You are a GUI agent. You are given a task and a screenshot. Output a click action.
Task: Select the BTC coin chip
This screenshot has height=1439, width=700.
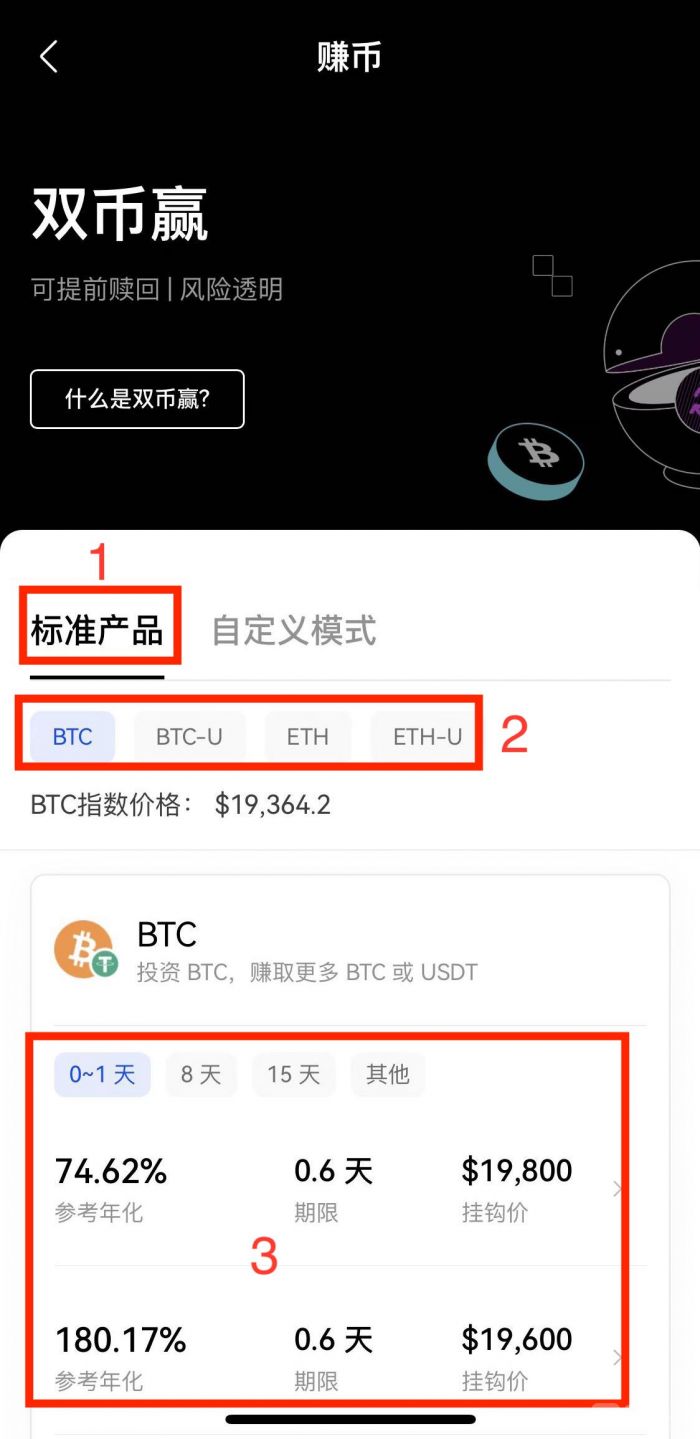[x=72, y=737]
